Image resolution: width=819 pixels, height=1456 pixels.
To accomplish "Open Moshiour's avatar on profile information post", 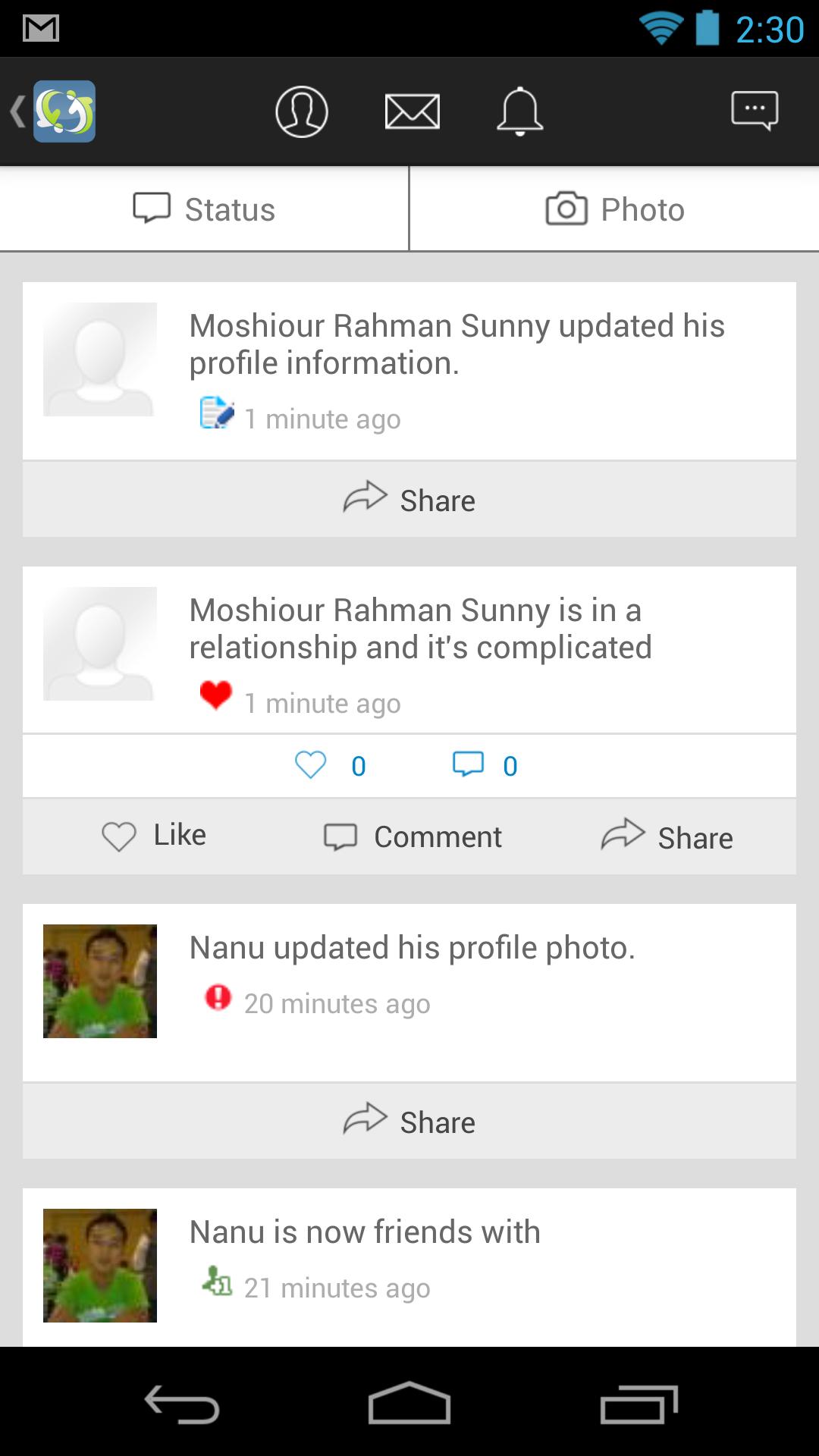I will 100,359.
